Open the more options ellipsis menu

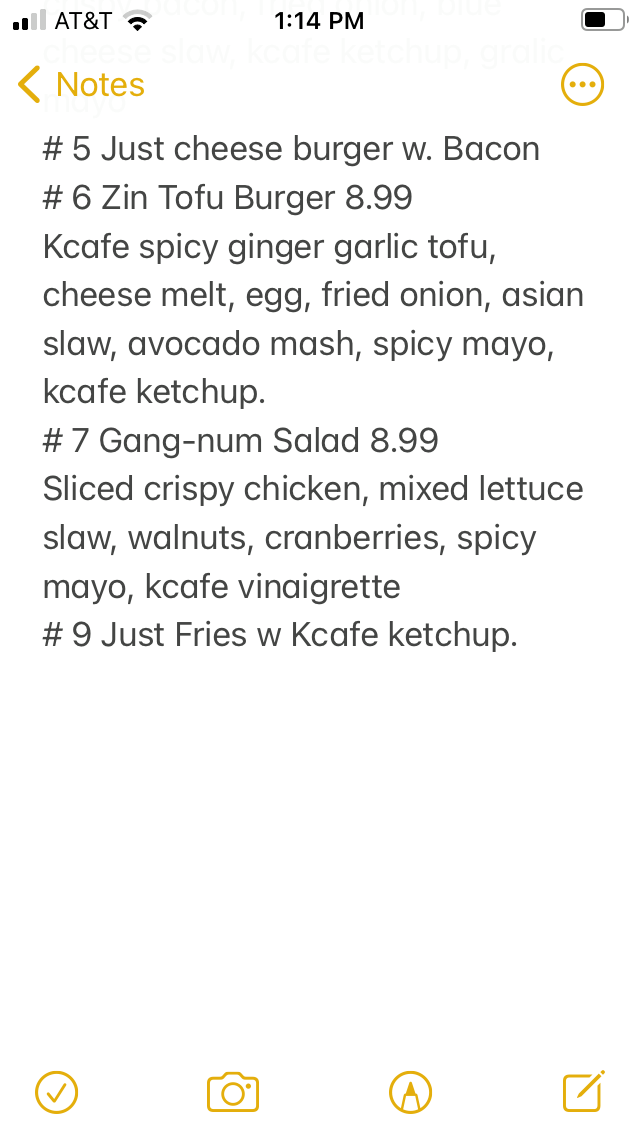click(582, 85)
